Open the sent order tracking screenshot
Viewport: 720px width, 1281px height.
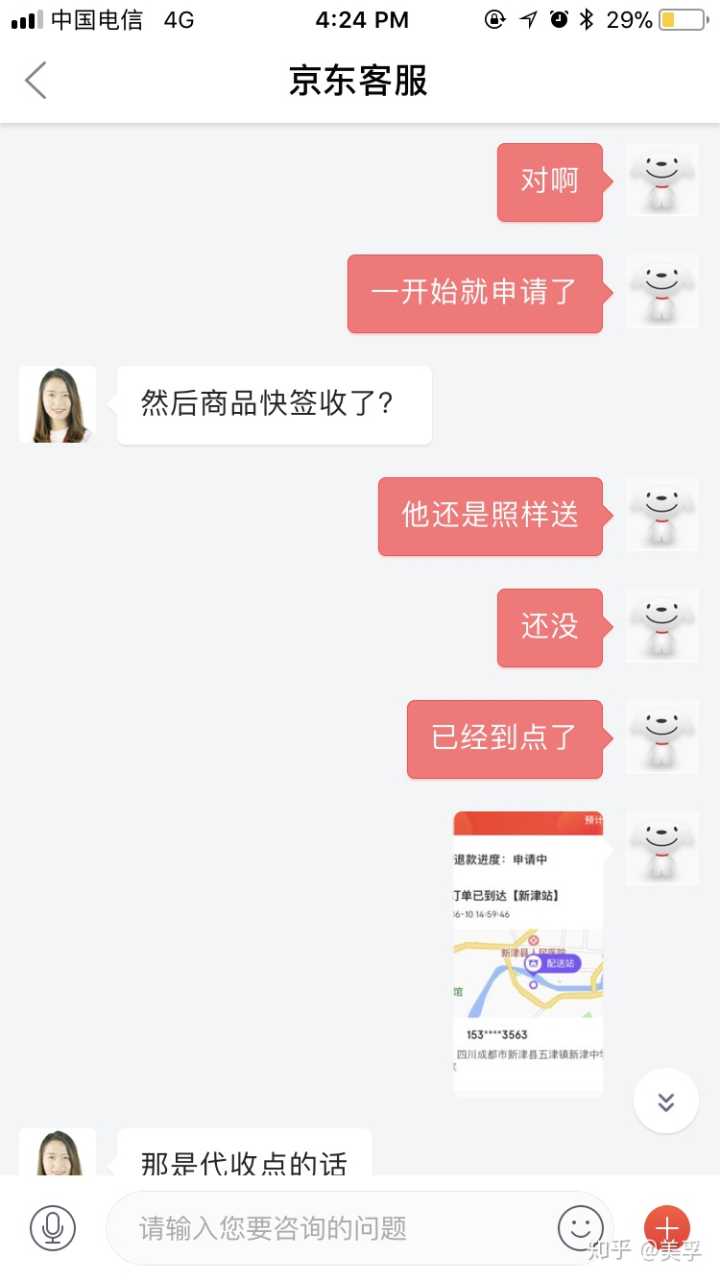point(528,953)
